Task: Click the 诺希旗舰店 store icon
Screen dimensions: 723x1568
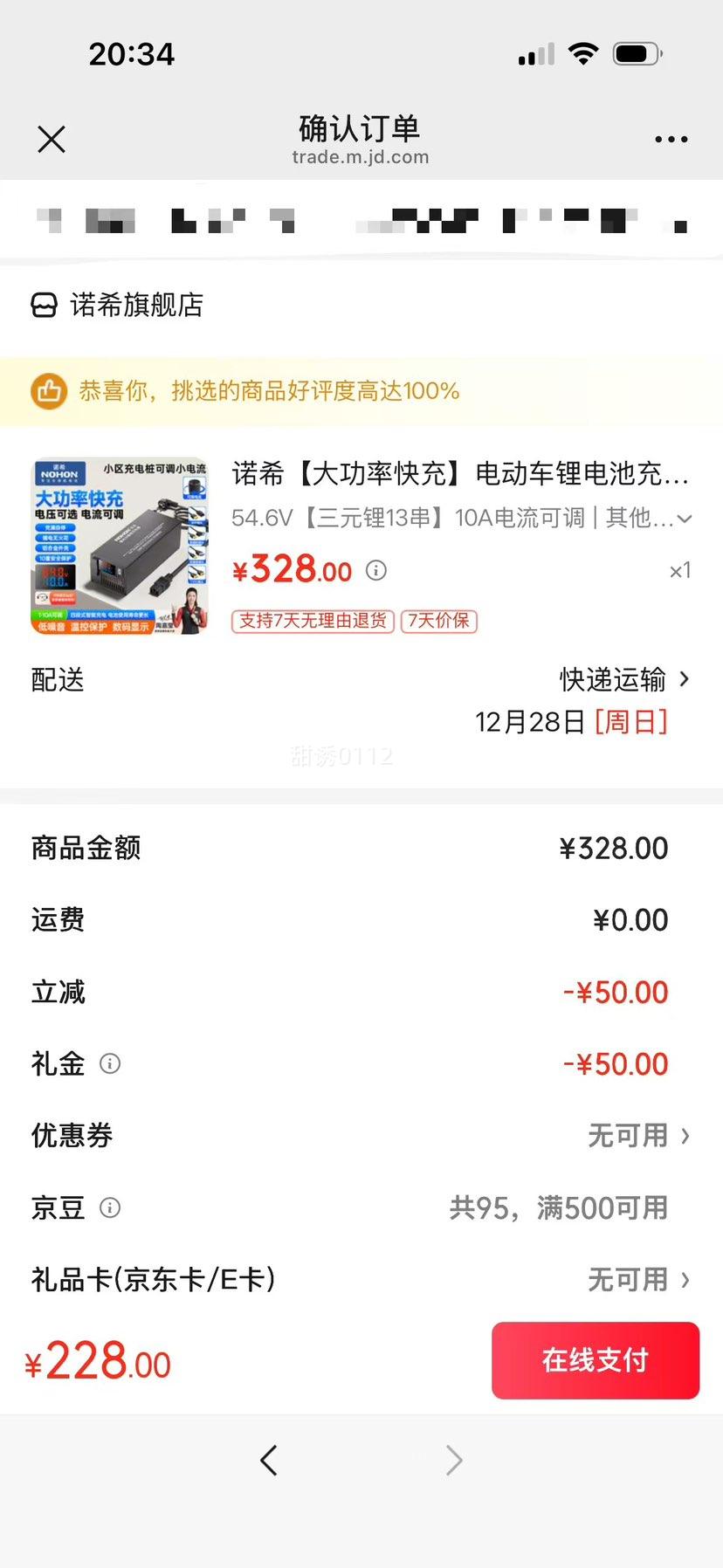Action: (x=41, y=306)
